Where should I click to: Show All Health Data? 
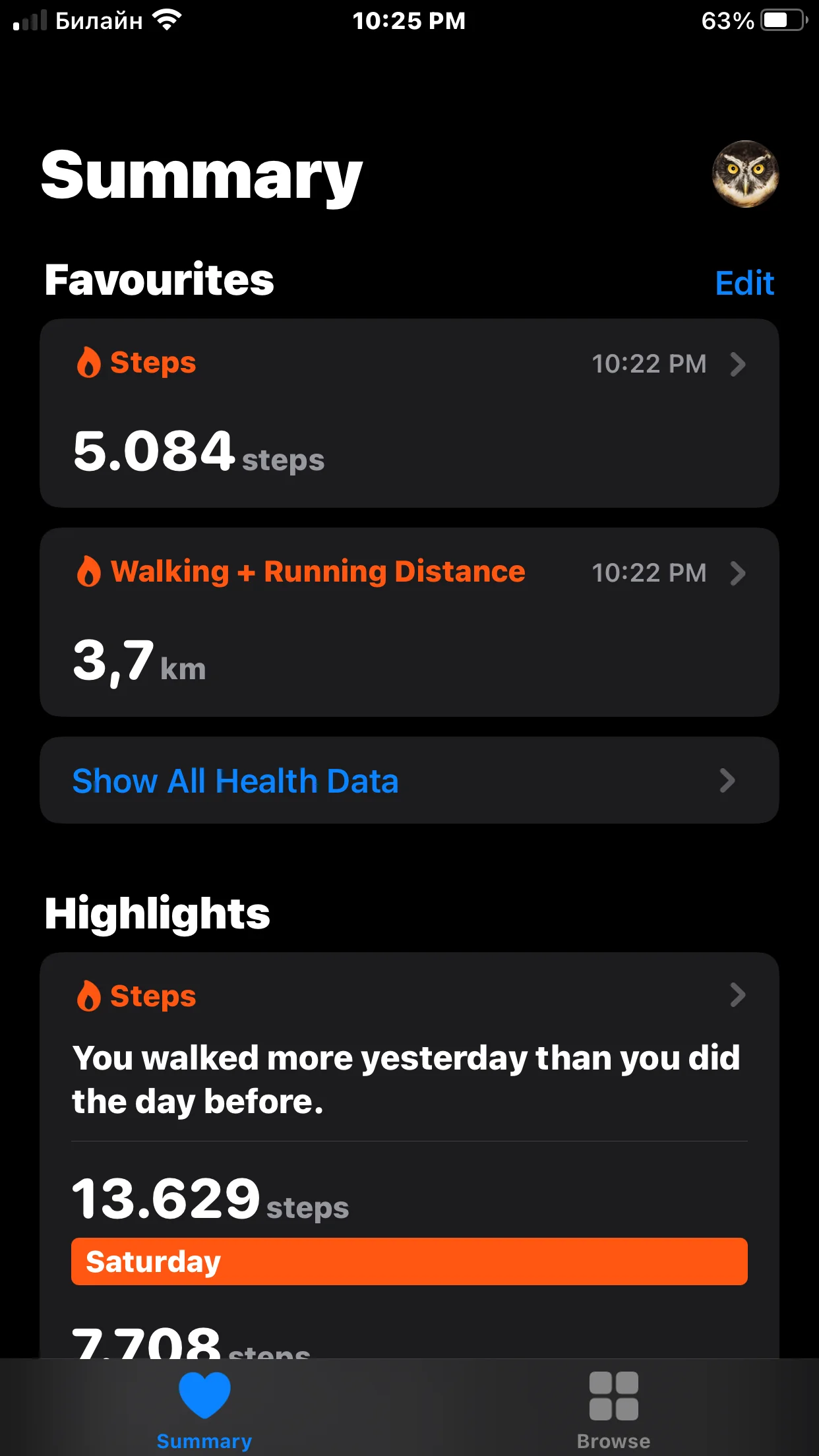[x=409, y=780]
